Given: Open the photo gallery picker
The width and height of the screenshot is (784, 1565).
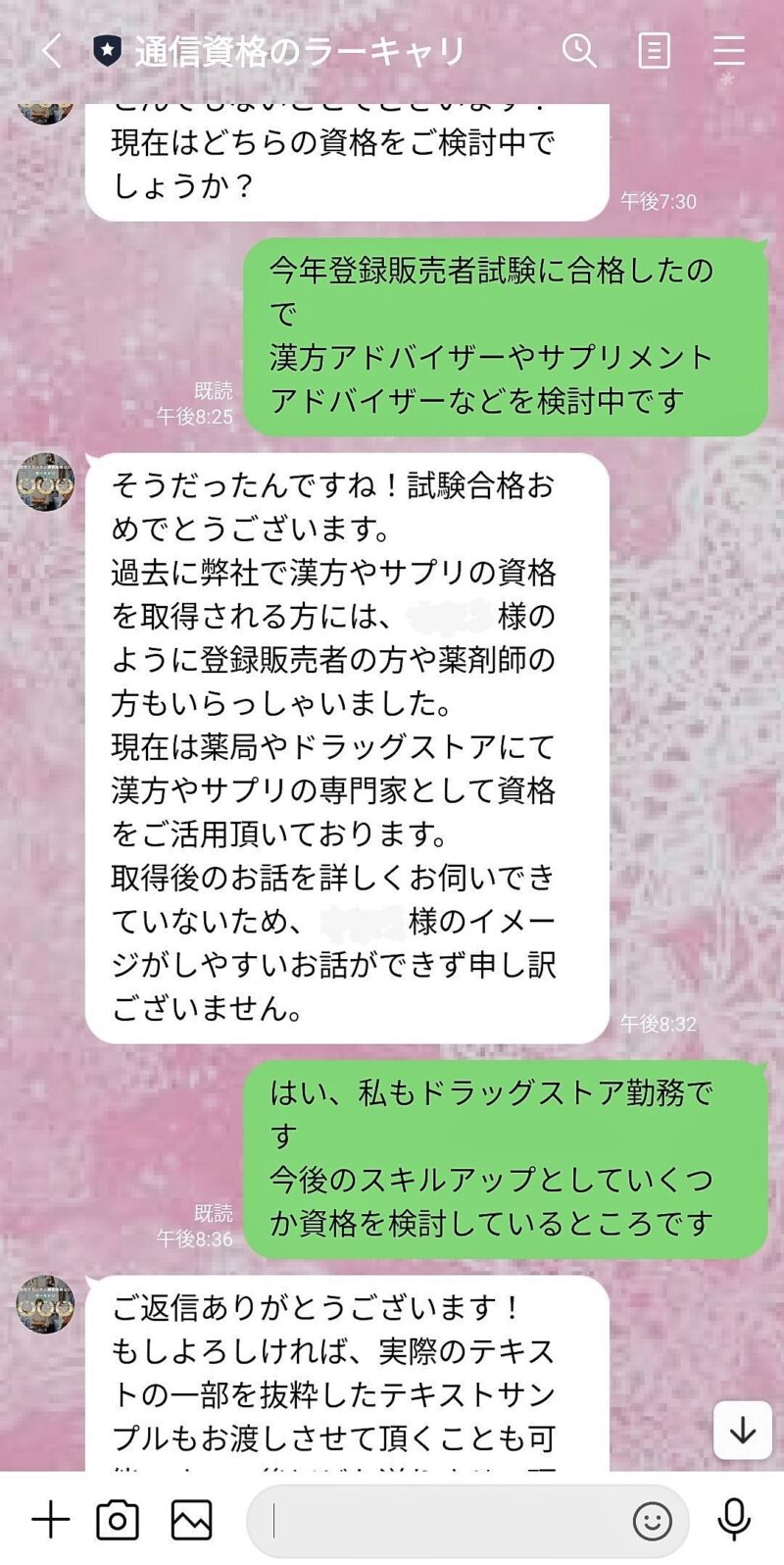Looking at the screenshot, I should pos(191,1520).
